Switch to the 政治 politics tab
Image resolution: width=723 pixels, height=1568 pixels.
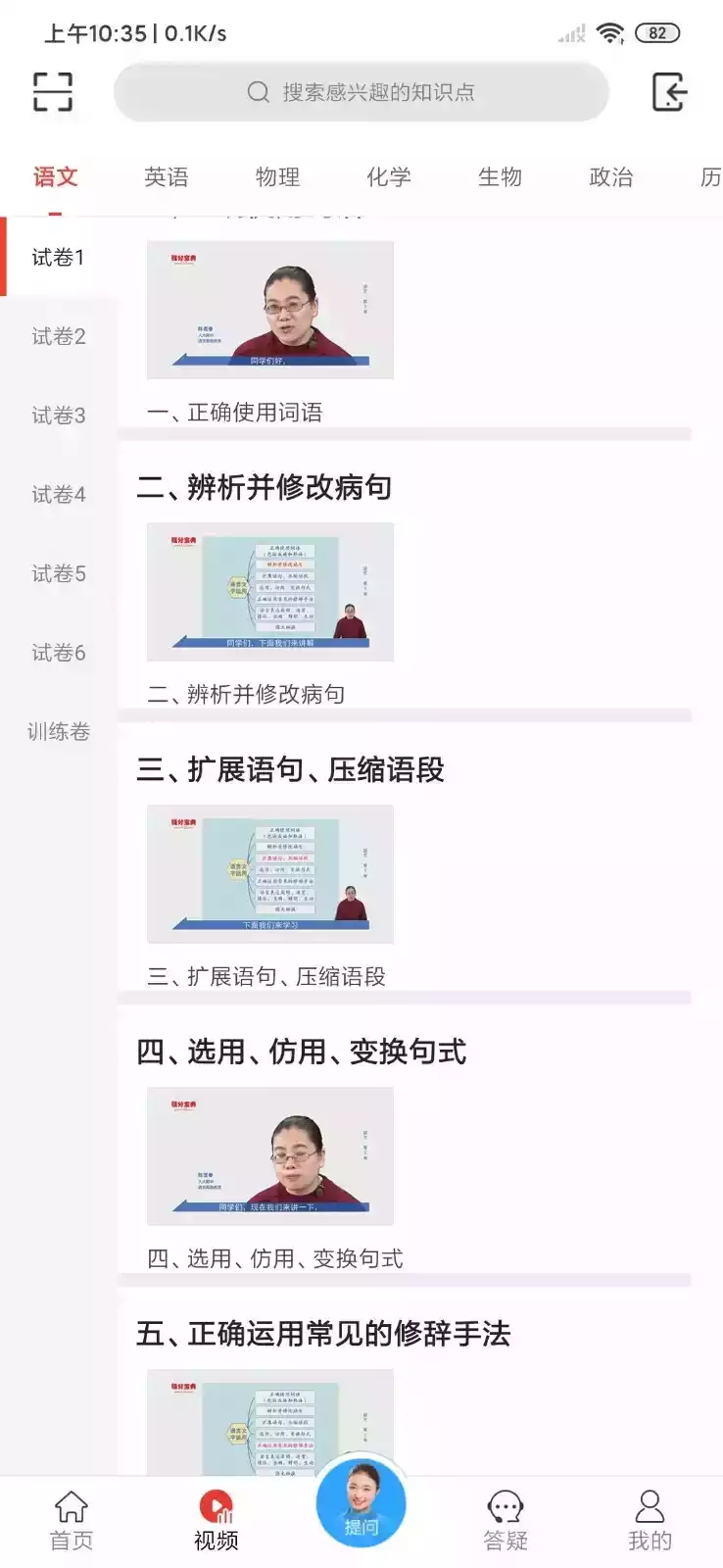coord(612,177)
